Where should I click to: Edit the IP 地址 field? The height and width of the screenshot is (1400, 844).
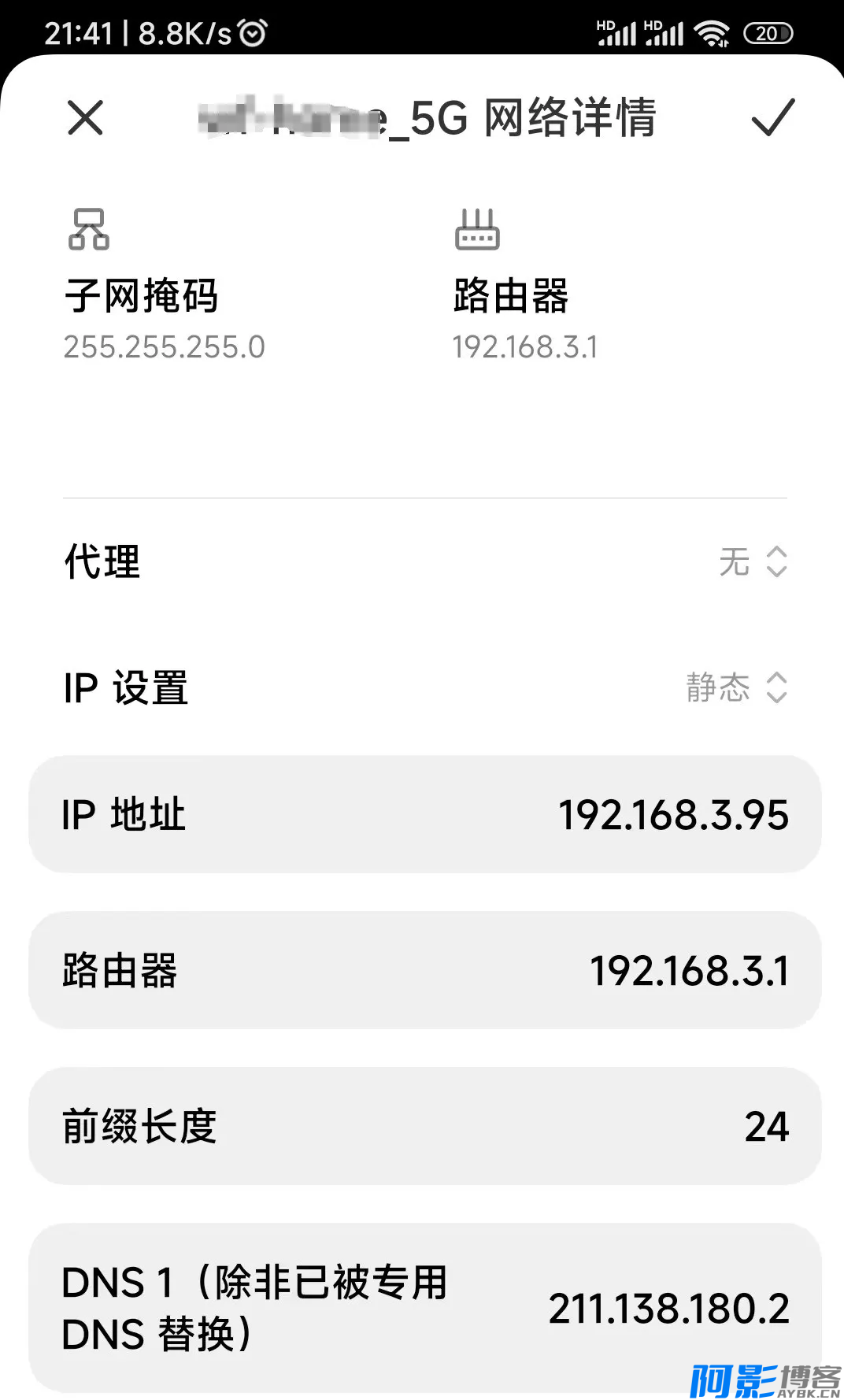425,814
